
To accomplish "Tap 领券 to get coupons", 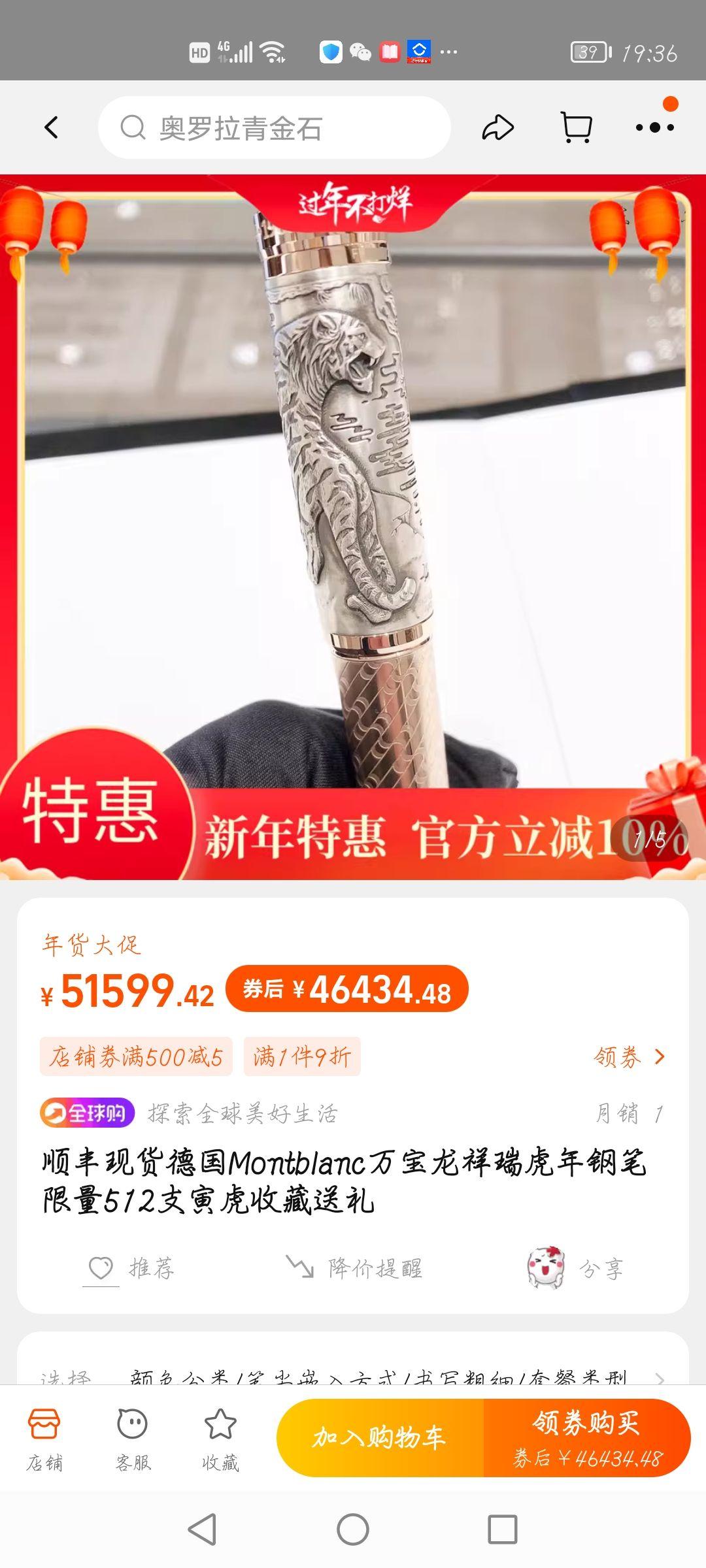I will tap(629, 1056).
